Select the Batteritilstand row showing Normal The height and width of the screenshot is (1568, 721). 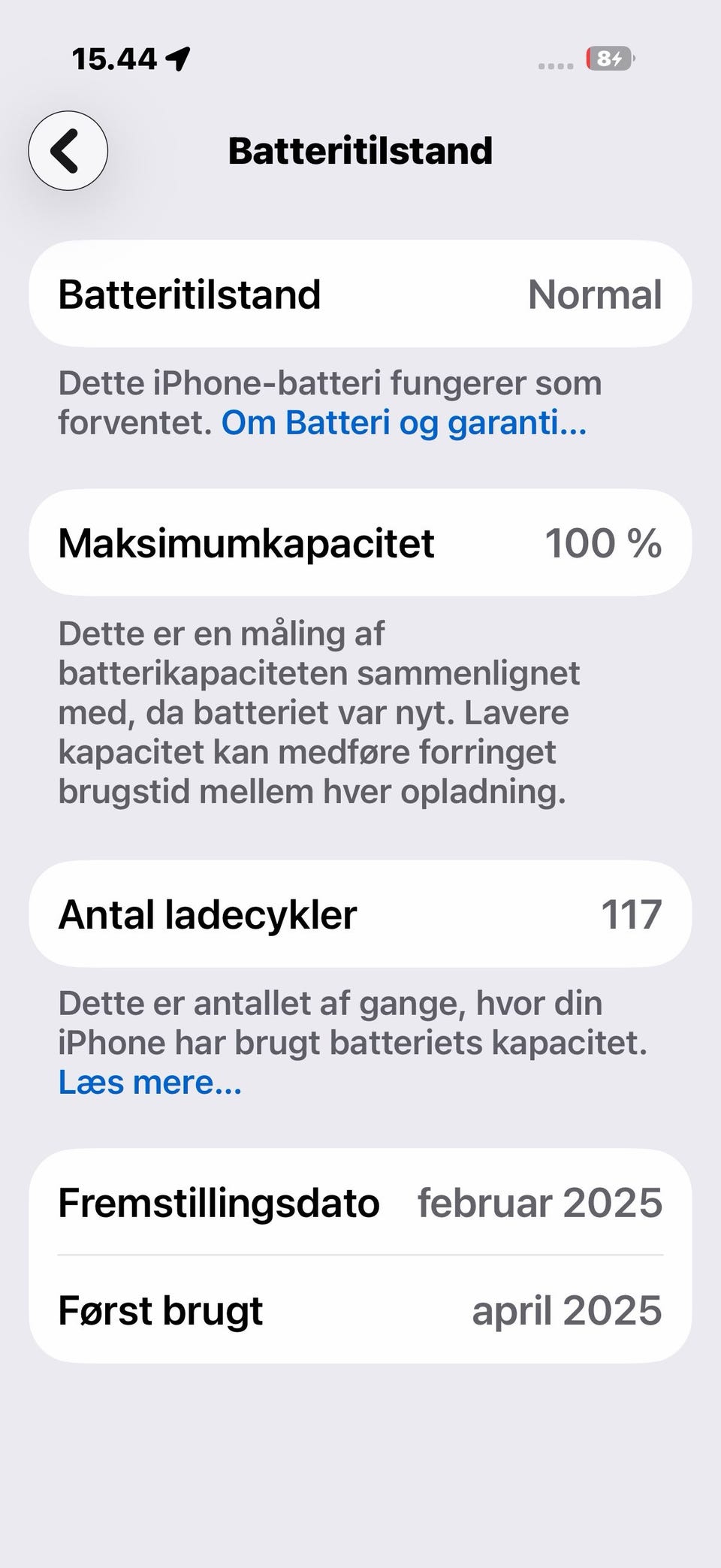pyautogui.click(x=360, y=294)
